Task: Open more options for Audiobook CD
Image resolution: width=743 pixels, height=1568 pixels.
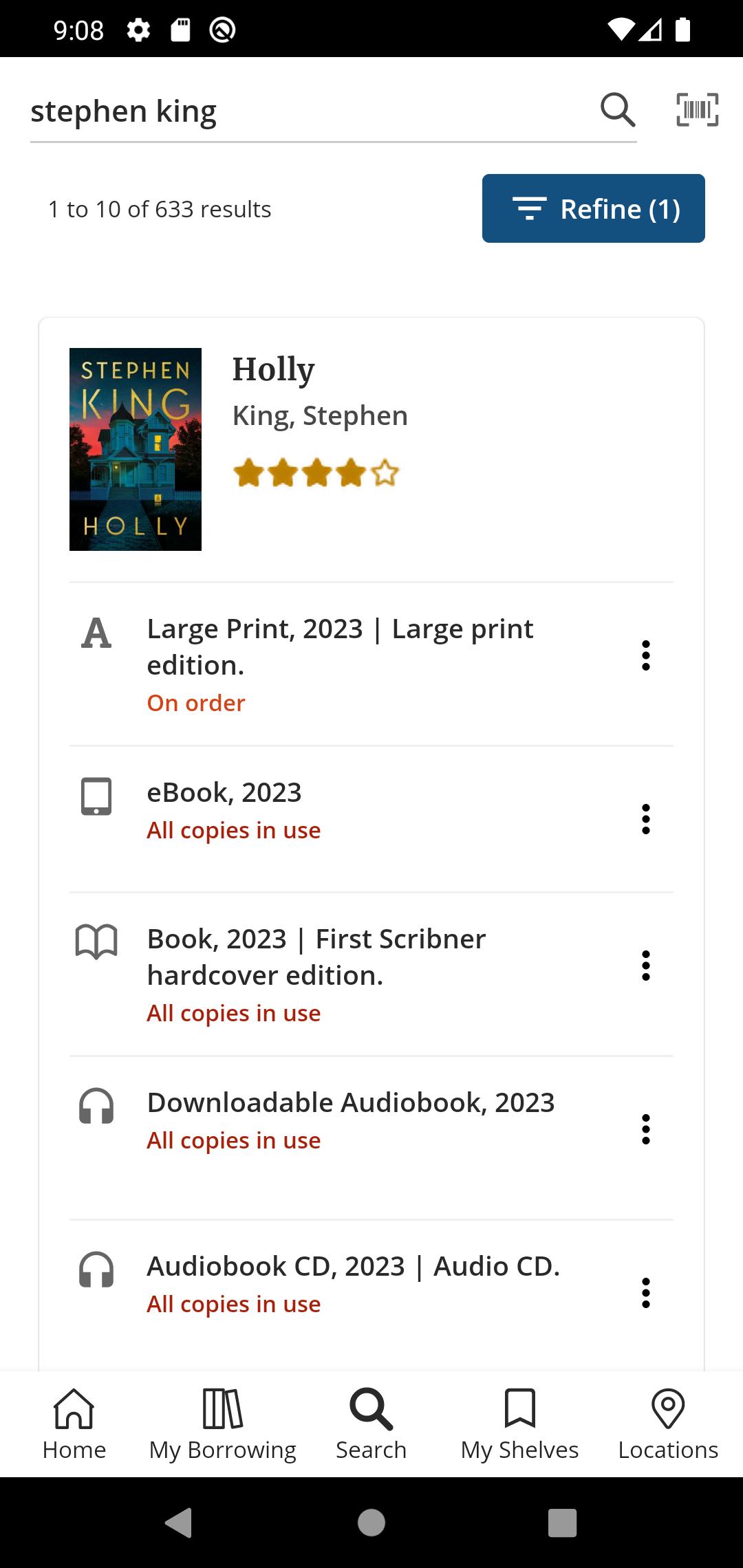Action: pyautogui.click(x=646, y=1293)
